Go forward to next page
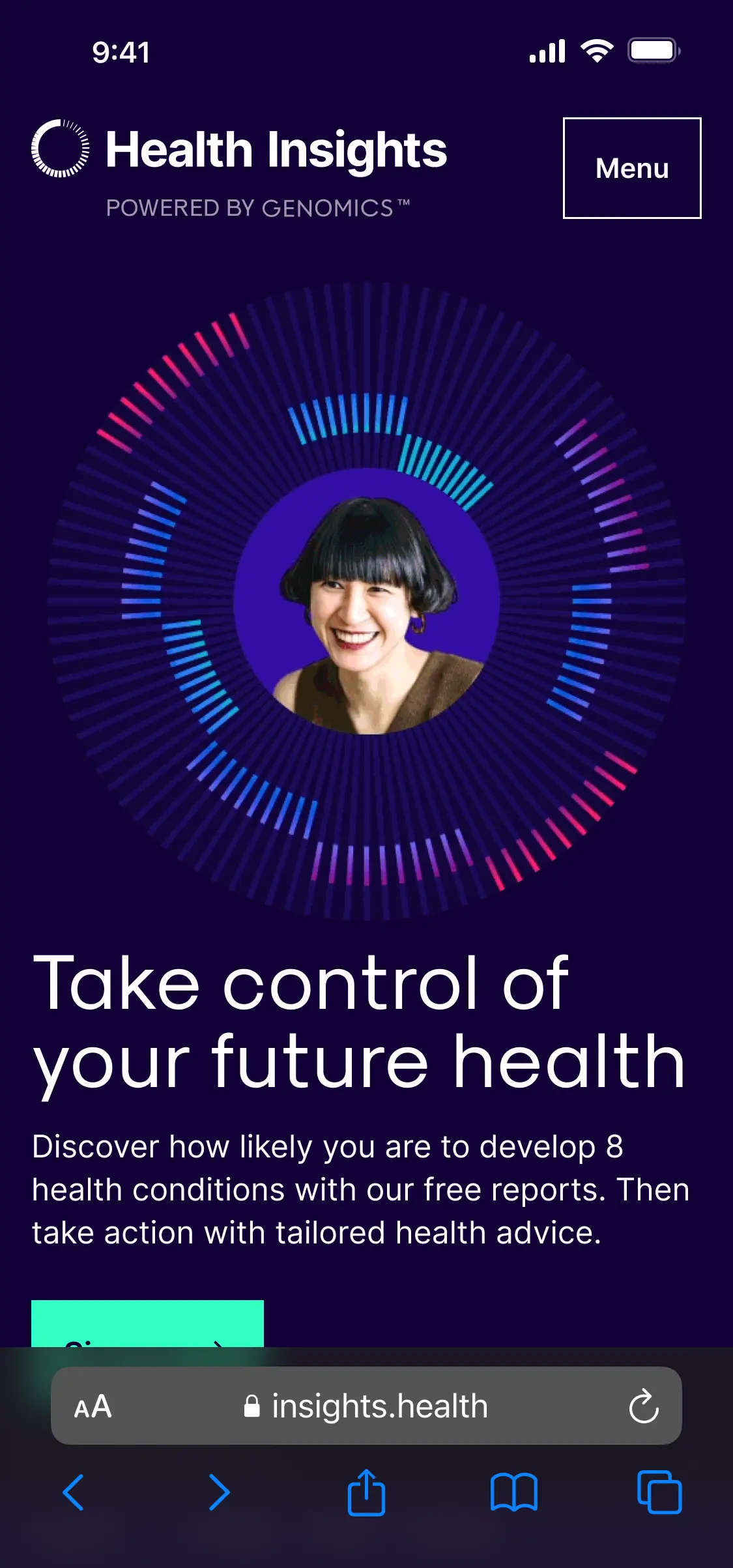Viewport: 733px width, 1568px height. tap(220, 1492)
